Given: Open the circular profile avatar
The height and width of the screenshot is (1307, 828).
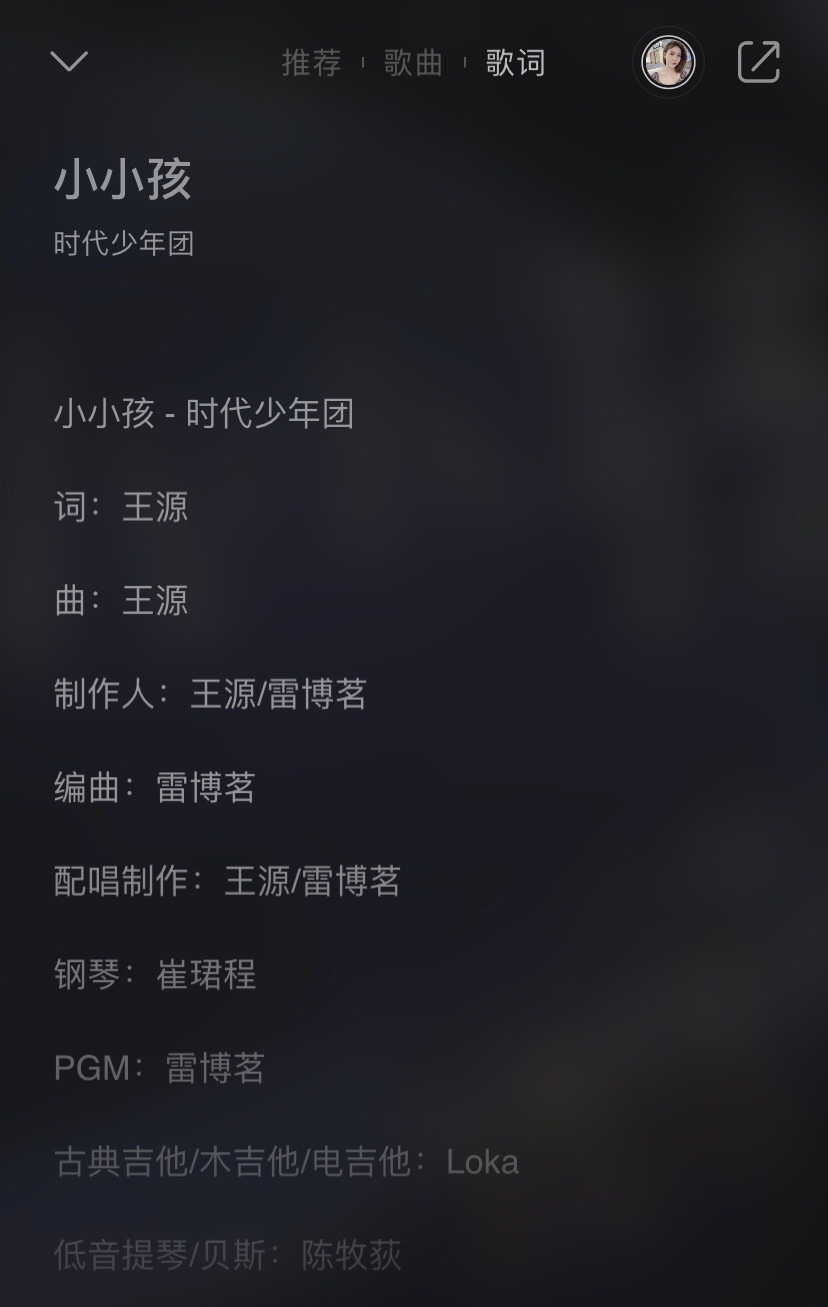Looking at the screenshot, I should [668, 62].
